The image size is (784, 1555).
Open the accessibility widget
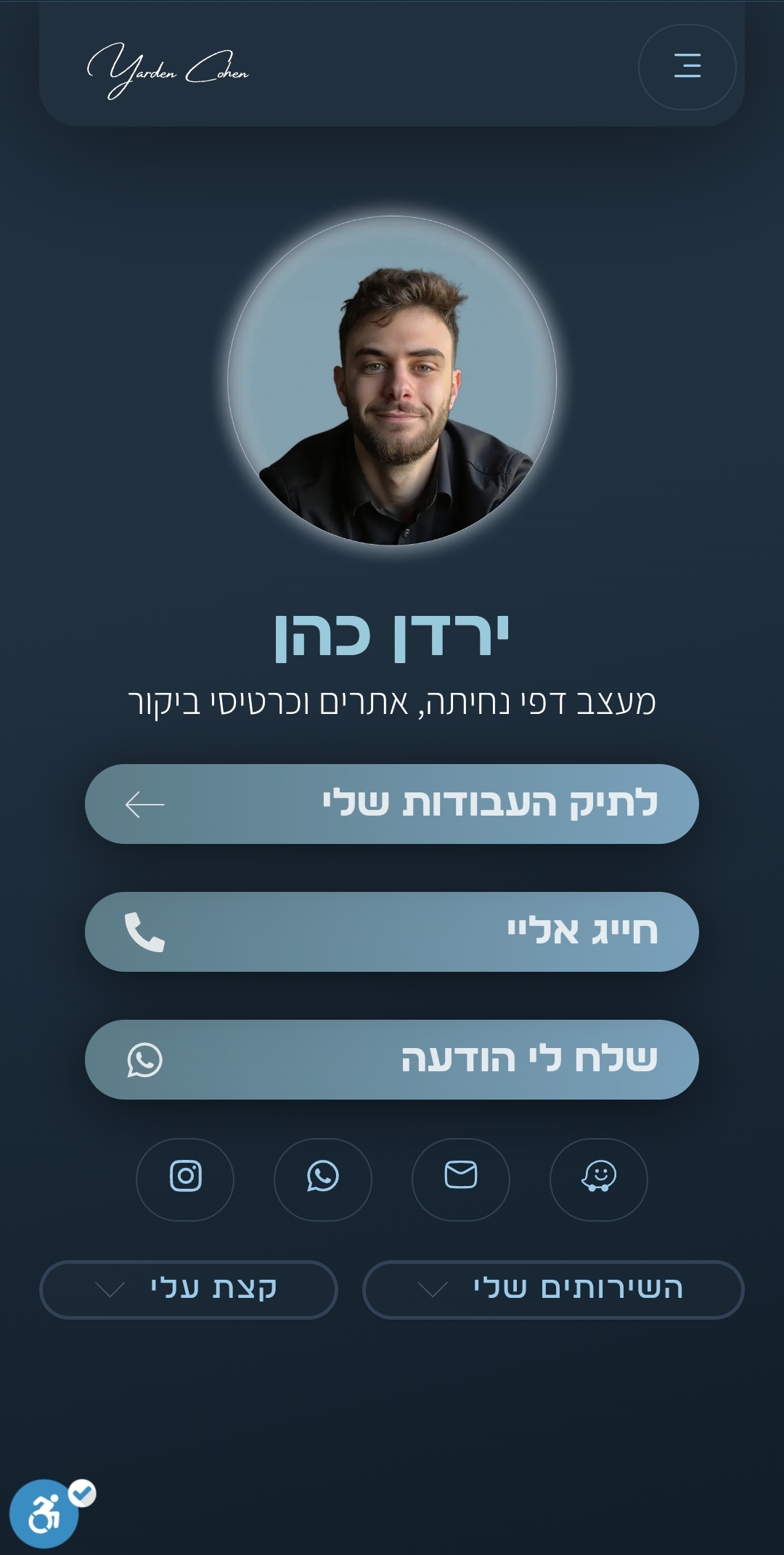[x=45, y=1514]
